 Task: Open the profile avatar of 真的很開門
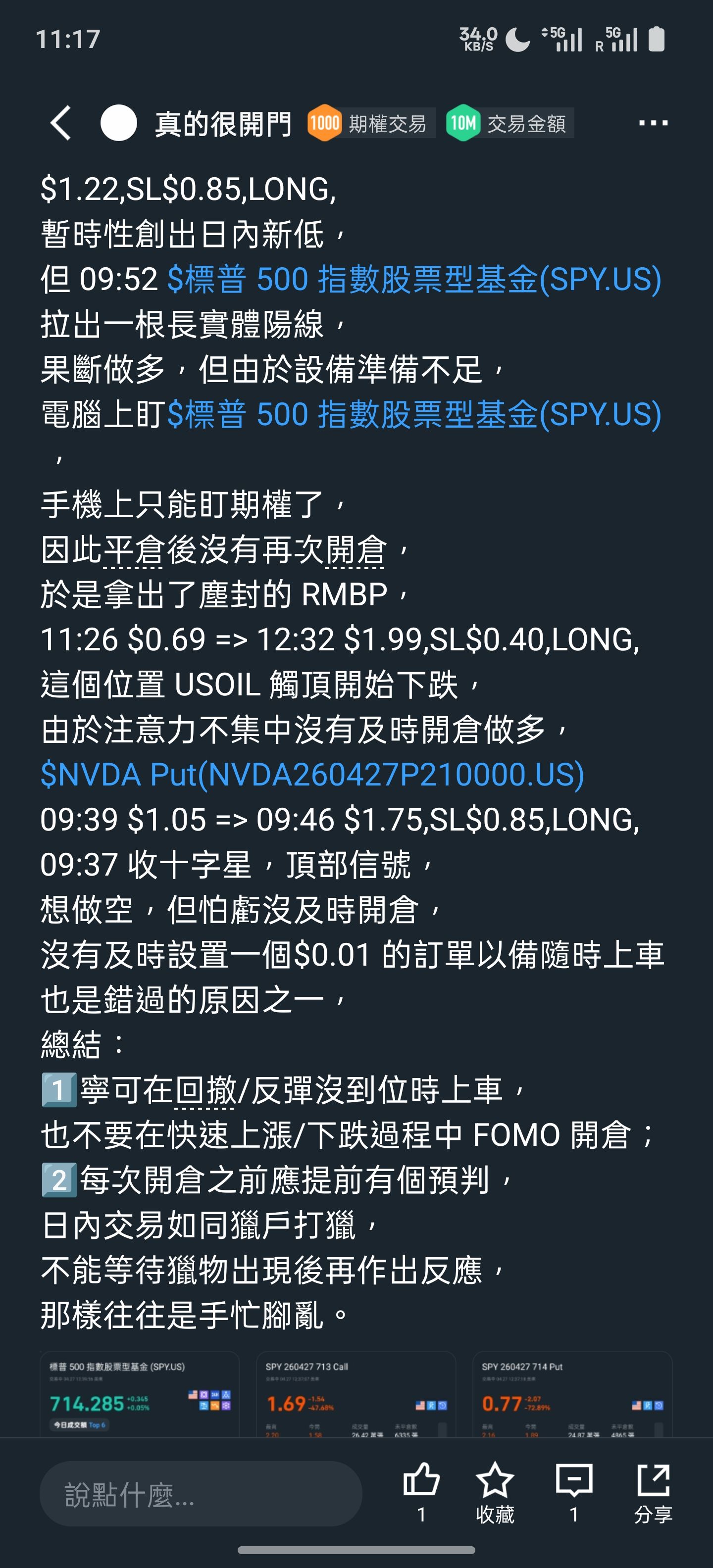[118, 123]
